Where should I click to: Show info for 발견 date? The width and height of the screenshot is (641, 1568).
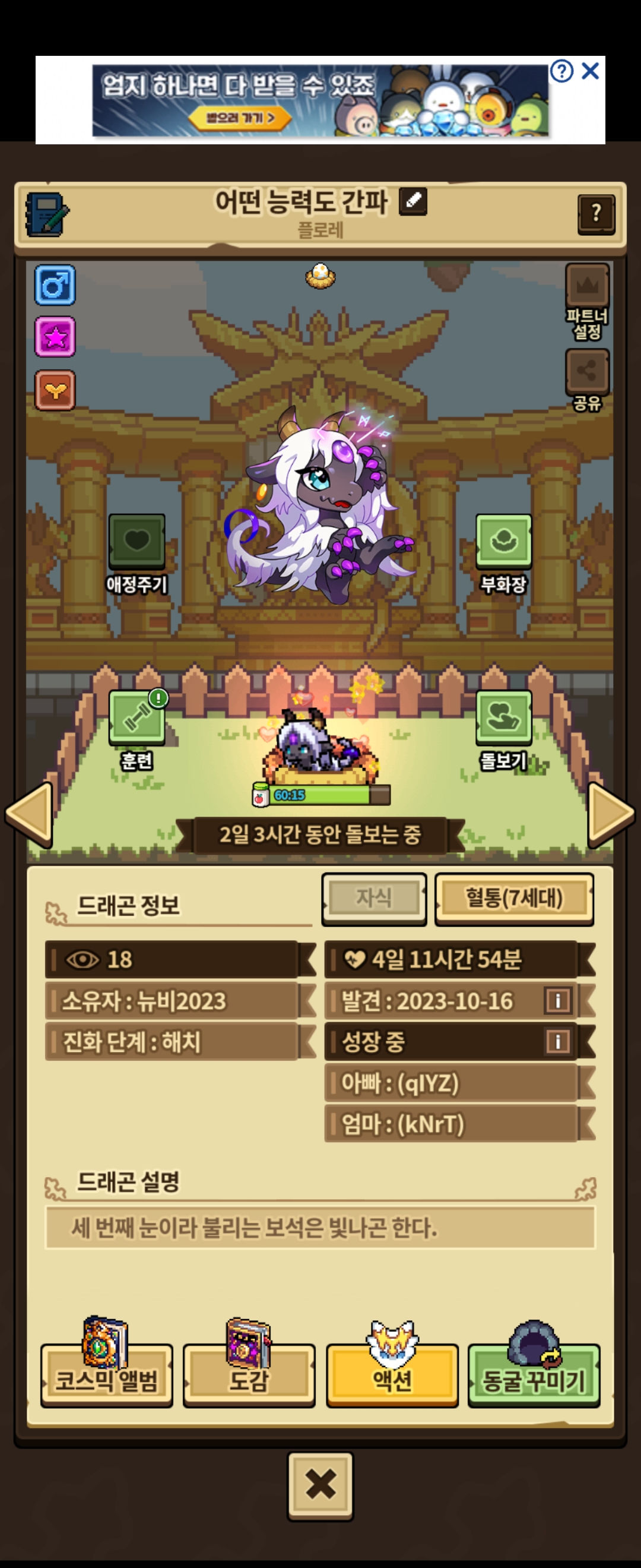point(558,1000)
